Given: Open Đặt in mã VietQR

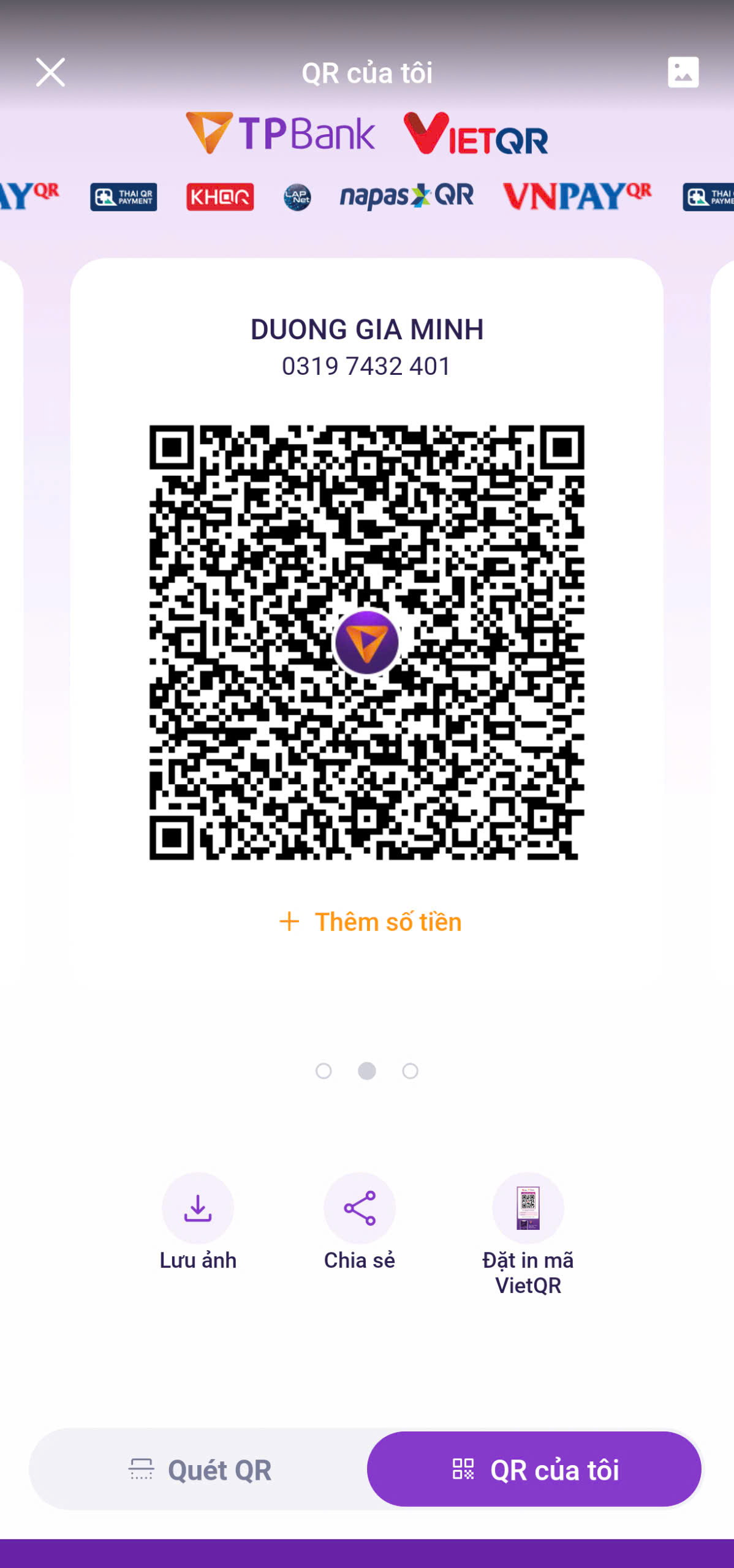Looking at the screenshot, I should click(x=528, y=1235).
